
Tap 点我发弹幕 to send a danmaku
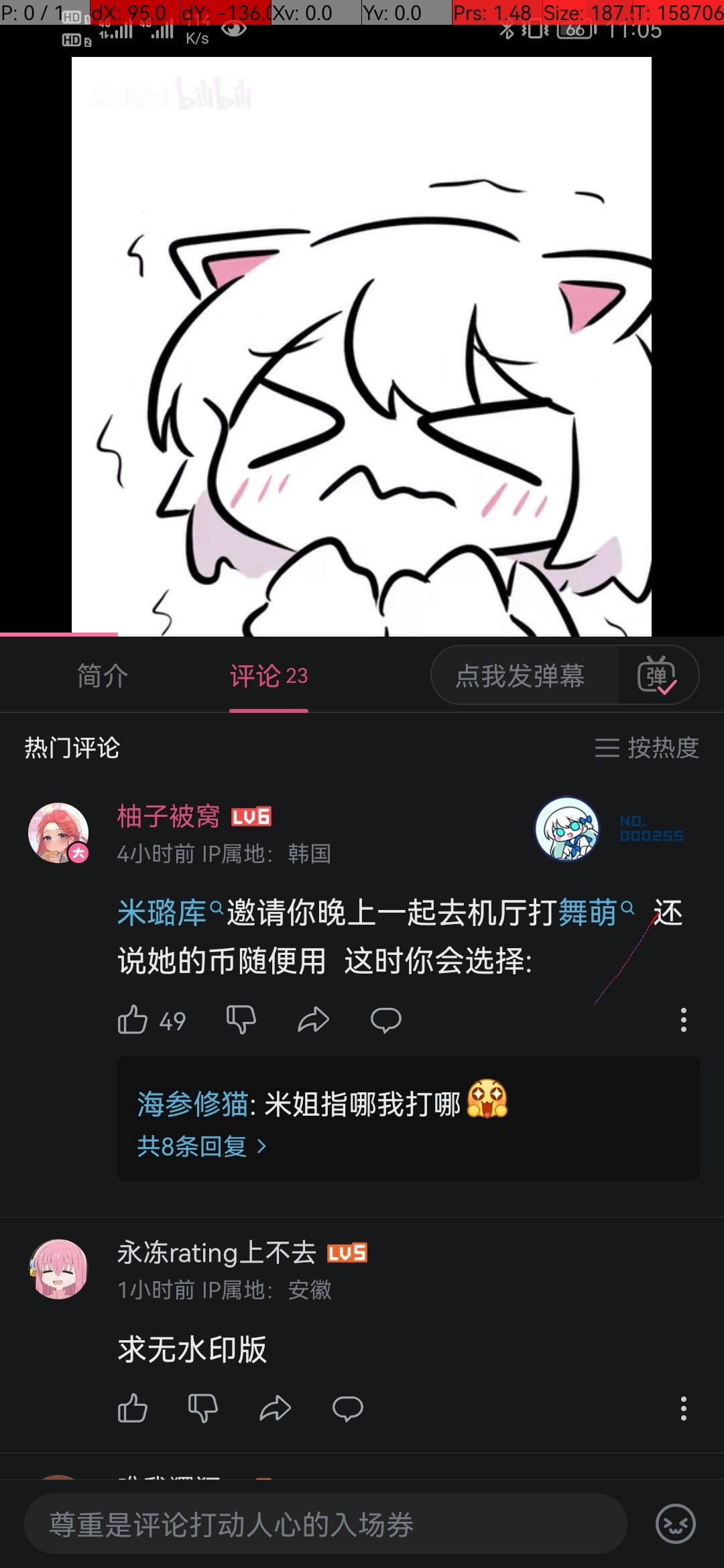(x=521, y=675)
